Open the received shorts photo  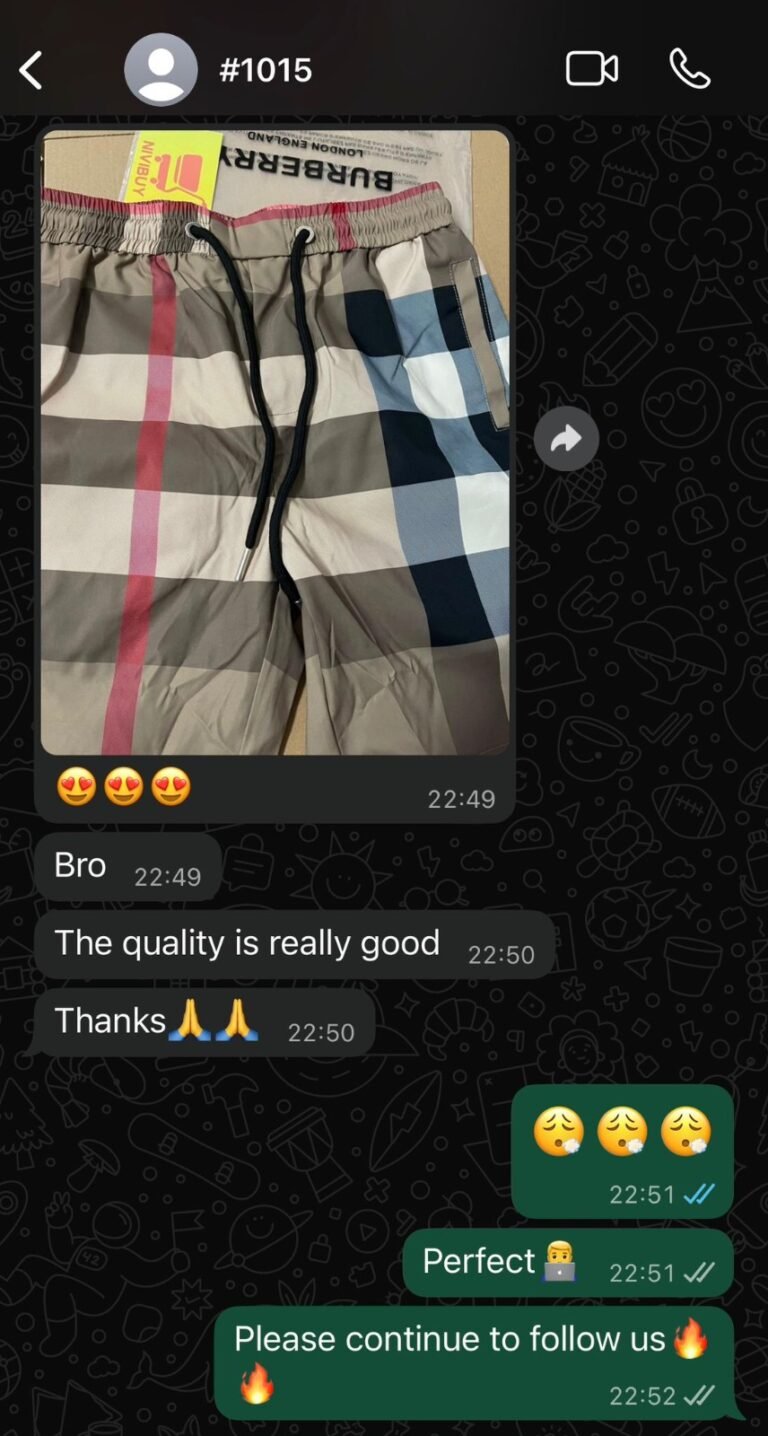point(275,442)
